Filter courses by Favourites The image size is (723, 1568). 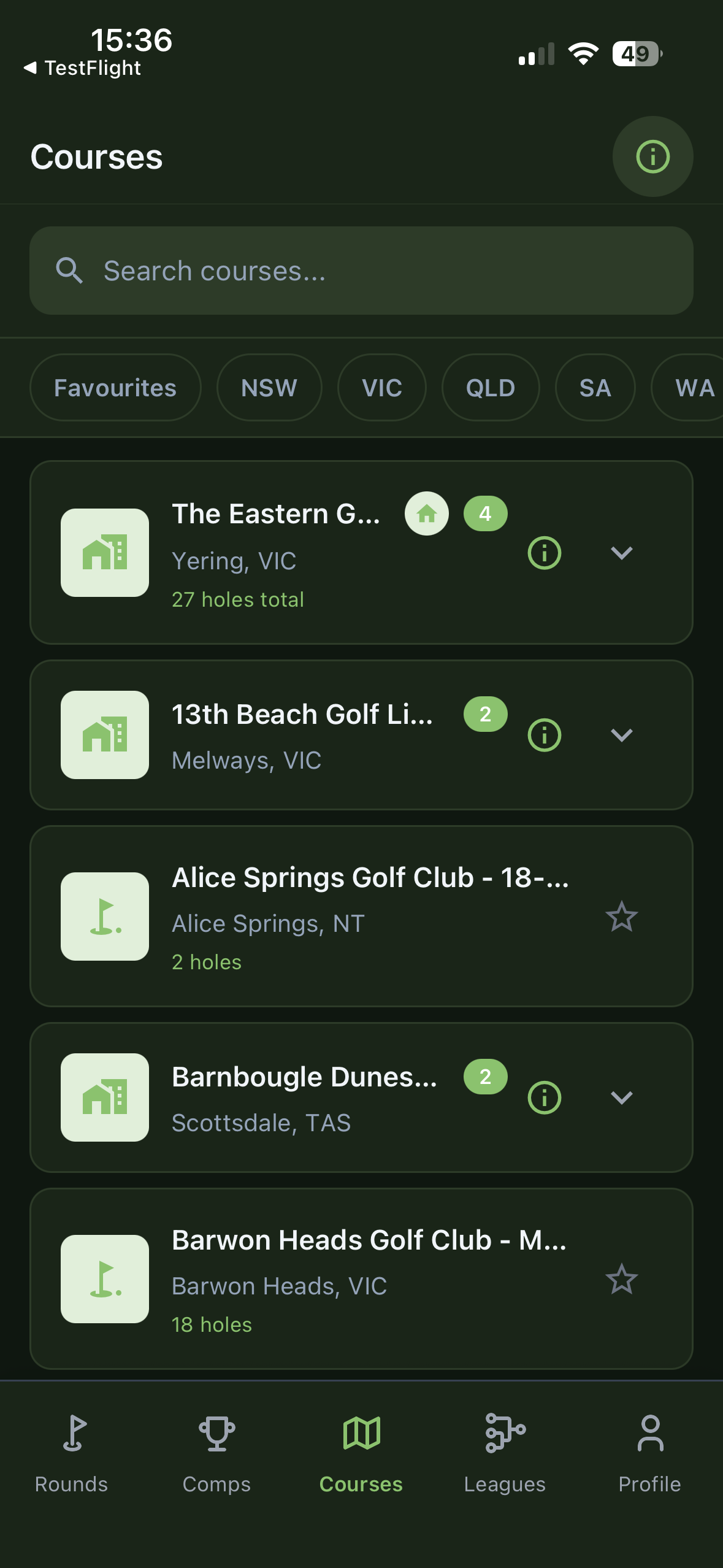pyautogui.click(x=115, y=388)
